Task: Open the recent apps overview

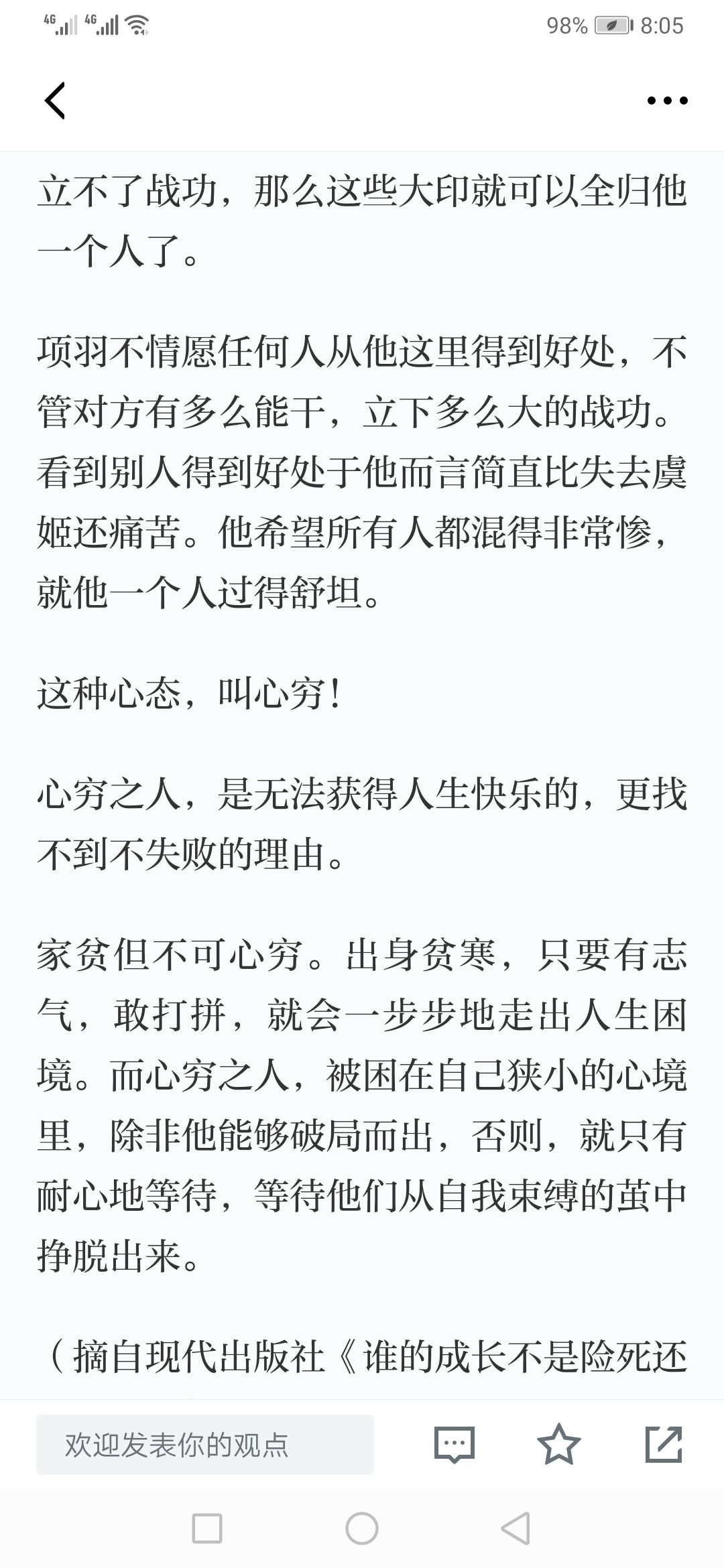Action: pyautogui.click(x=207, y=1528)
